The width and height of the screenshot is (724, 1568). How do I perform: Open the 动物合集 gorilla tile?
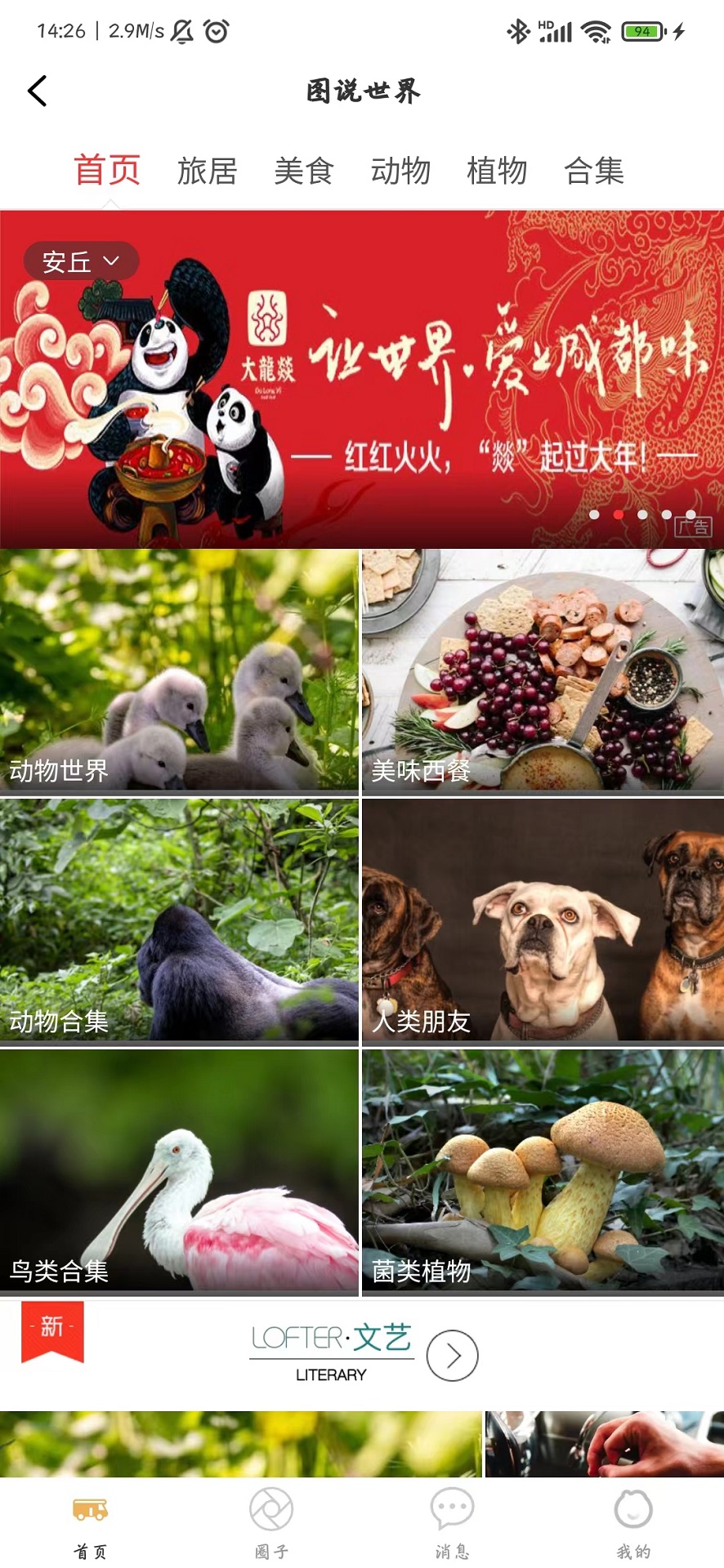[x=179, y=920]
